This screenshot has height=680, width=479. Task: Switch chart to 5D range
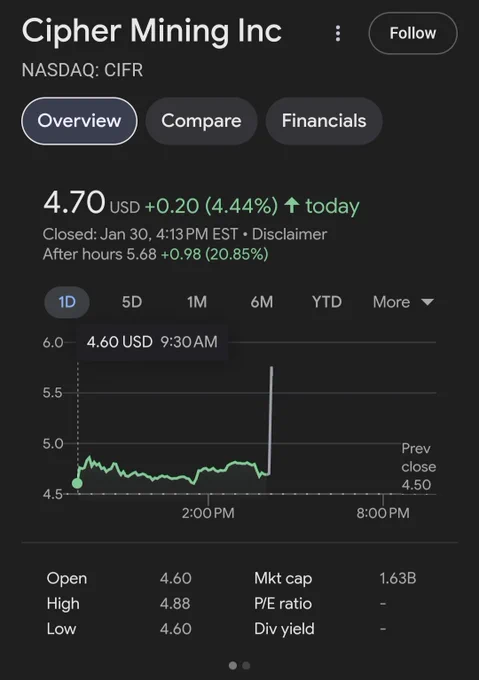pyautogui.click(x=132, y=302)
